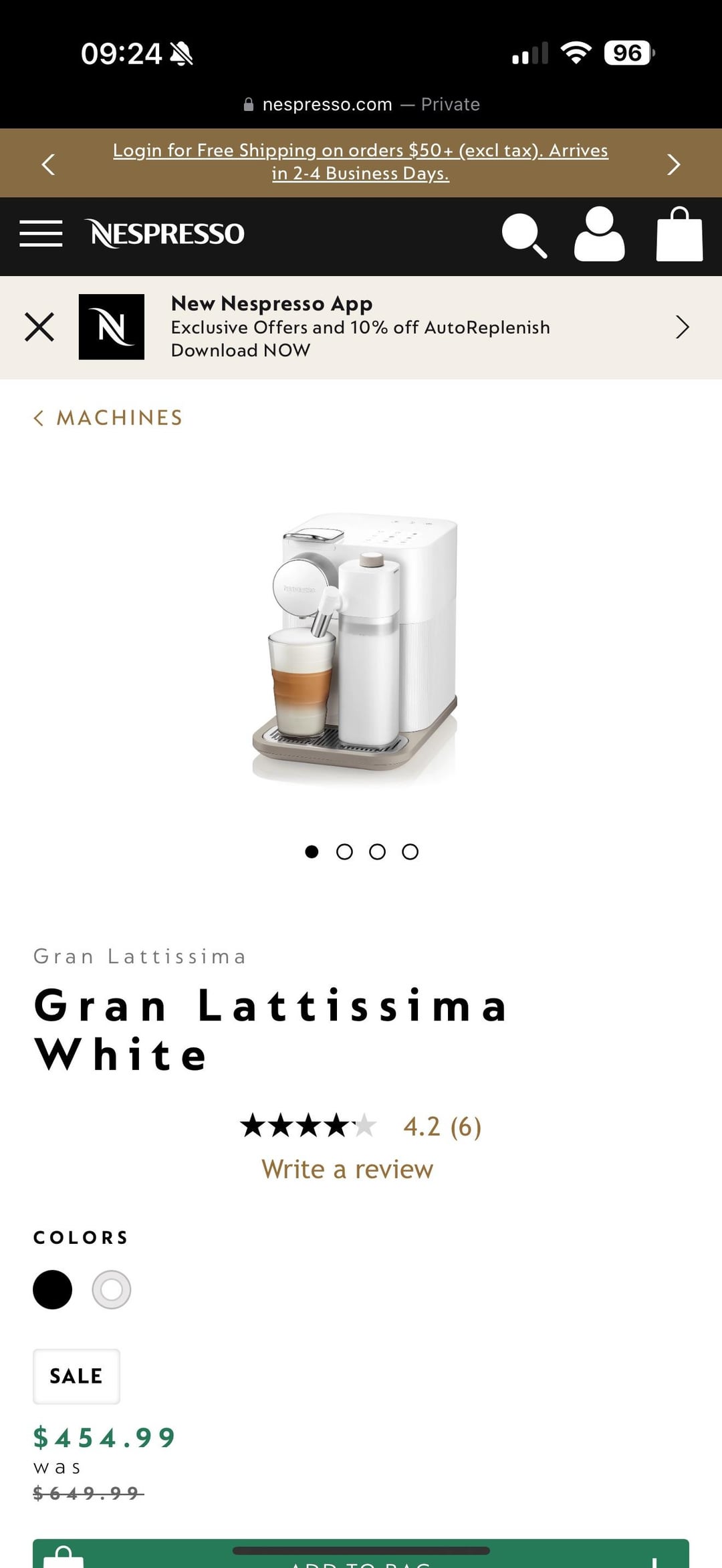Screen dimensions: 722x1568
Task: Open the search icon
Action: 524,235
